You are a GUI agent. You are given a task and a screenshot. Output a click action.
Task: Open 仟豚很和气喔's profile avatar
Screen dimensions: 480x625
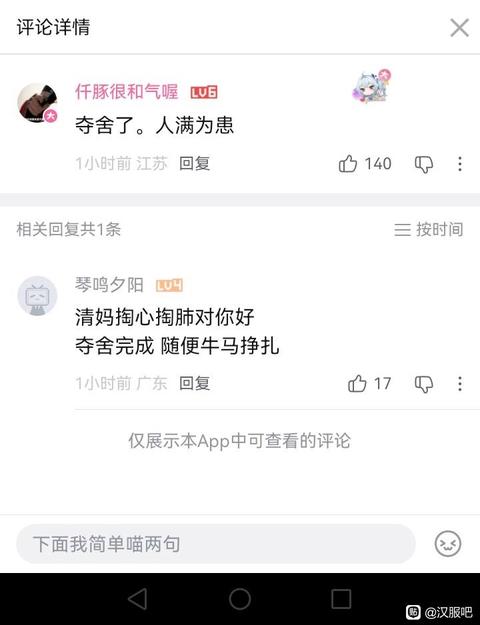tap(37, 102)
